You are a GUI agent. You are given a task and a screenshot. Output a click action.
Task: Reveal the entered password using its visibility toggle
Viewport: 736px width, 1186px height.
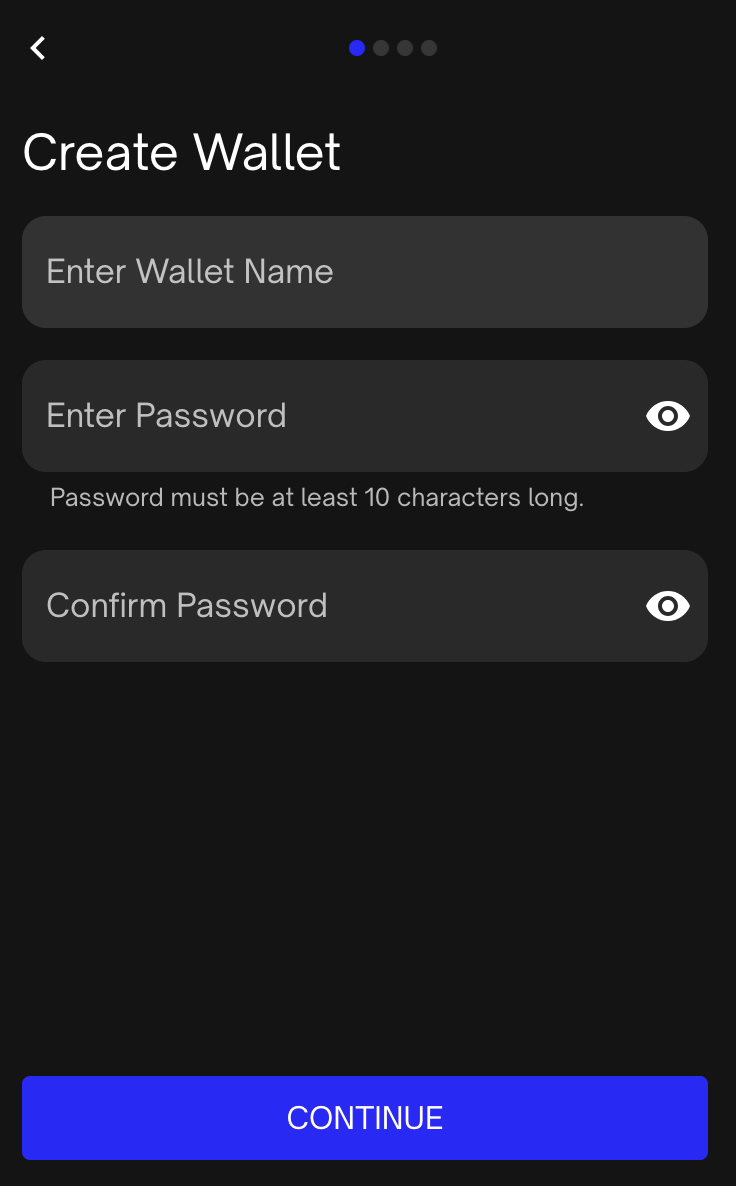(667, 416)
